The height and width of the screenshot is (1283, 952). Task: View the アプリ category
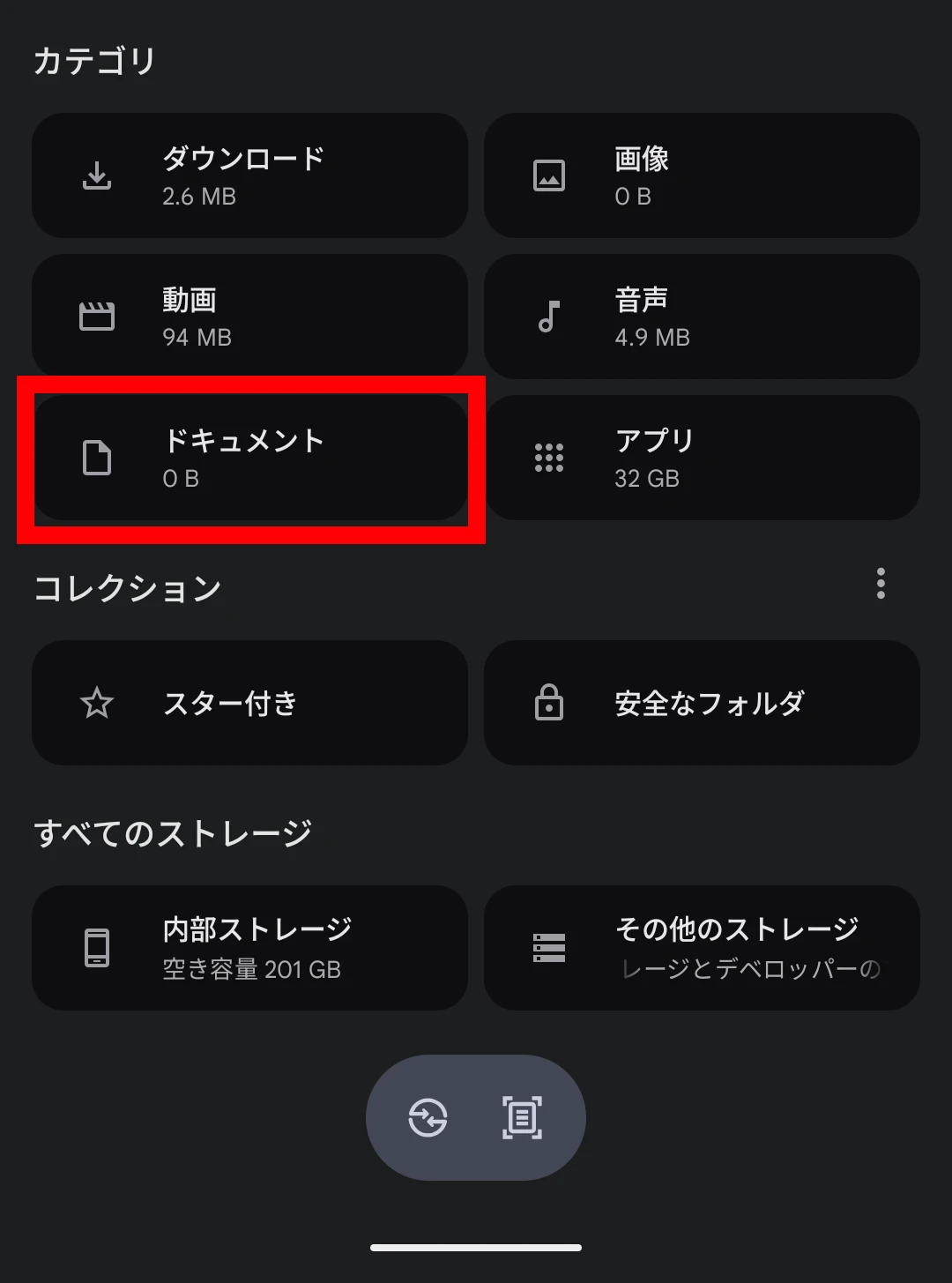click(702, 458)
